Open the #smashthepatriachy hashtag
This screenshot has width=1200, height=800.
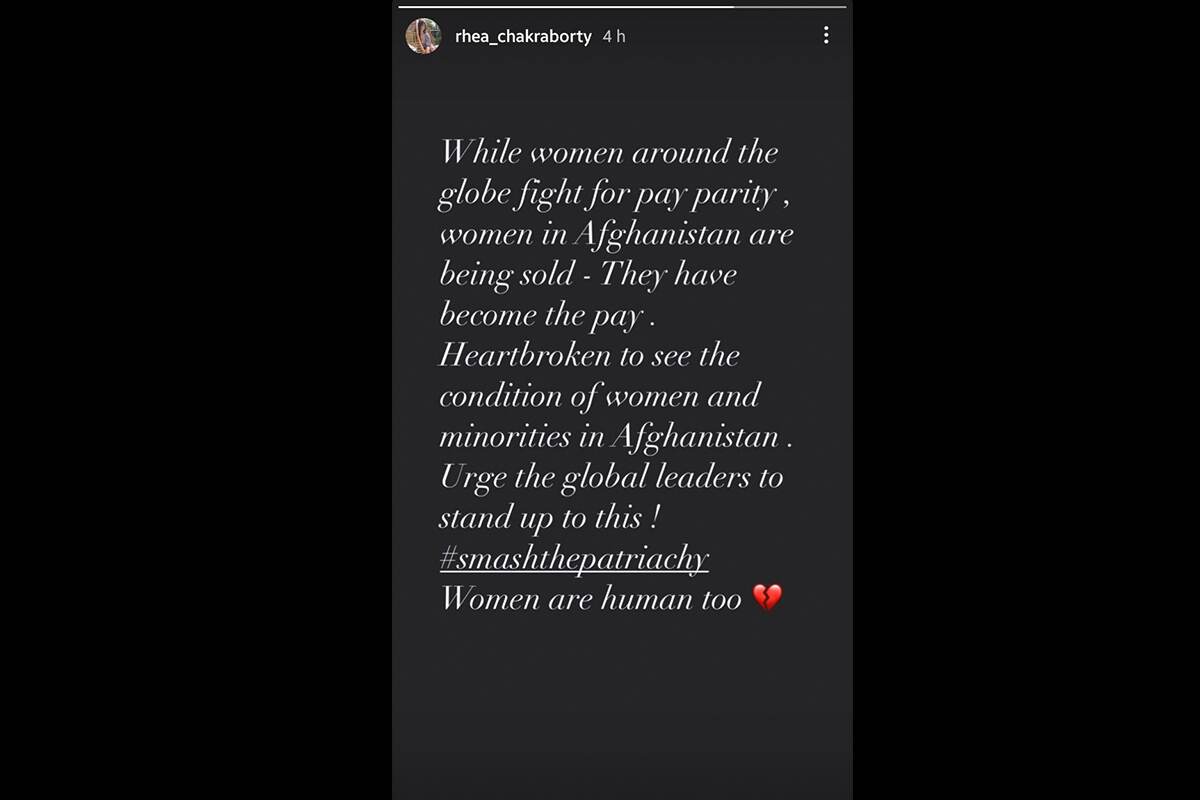pyautogui.click(x=574, y=558)
